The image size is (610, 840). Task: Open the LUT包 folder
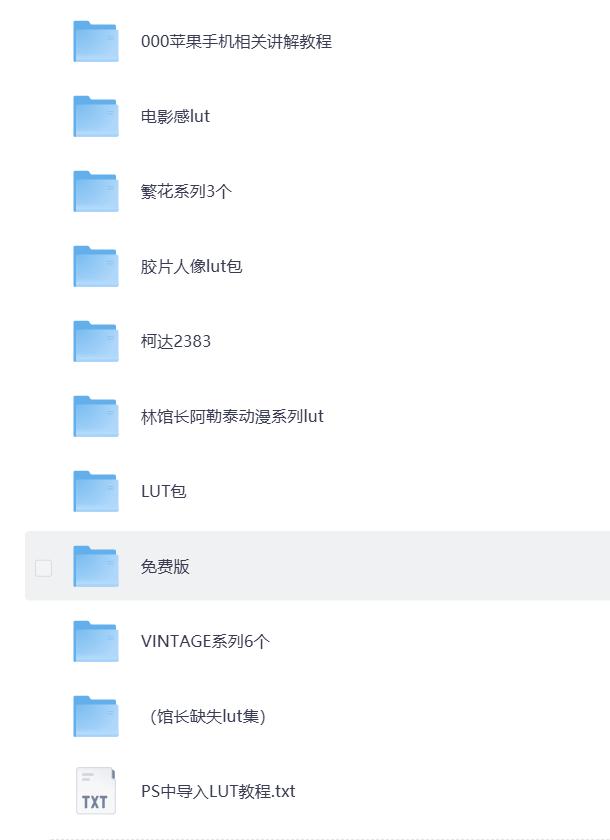point(164,492)
